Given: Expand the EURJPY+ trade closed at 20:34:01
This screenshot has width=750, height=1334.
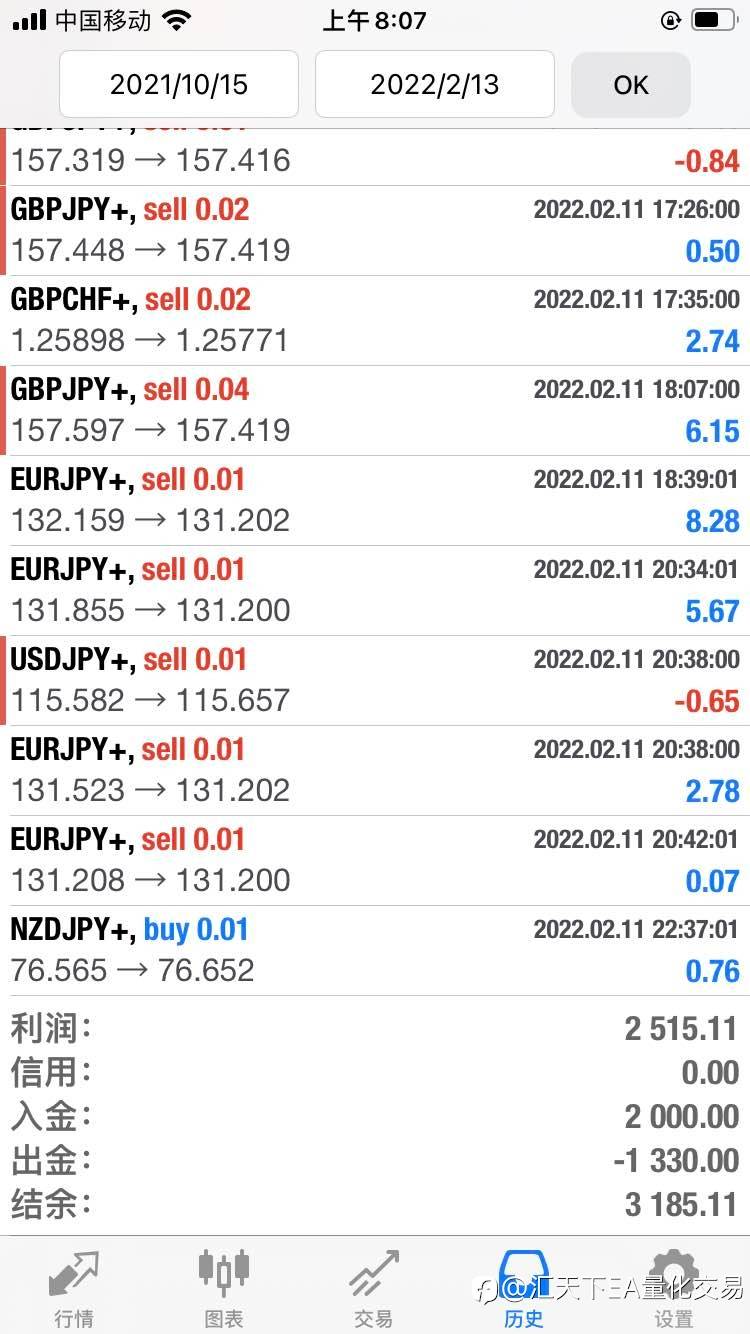Looking at the screenshot, I should pos(375,590).
